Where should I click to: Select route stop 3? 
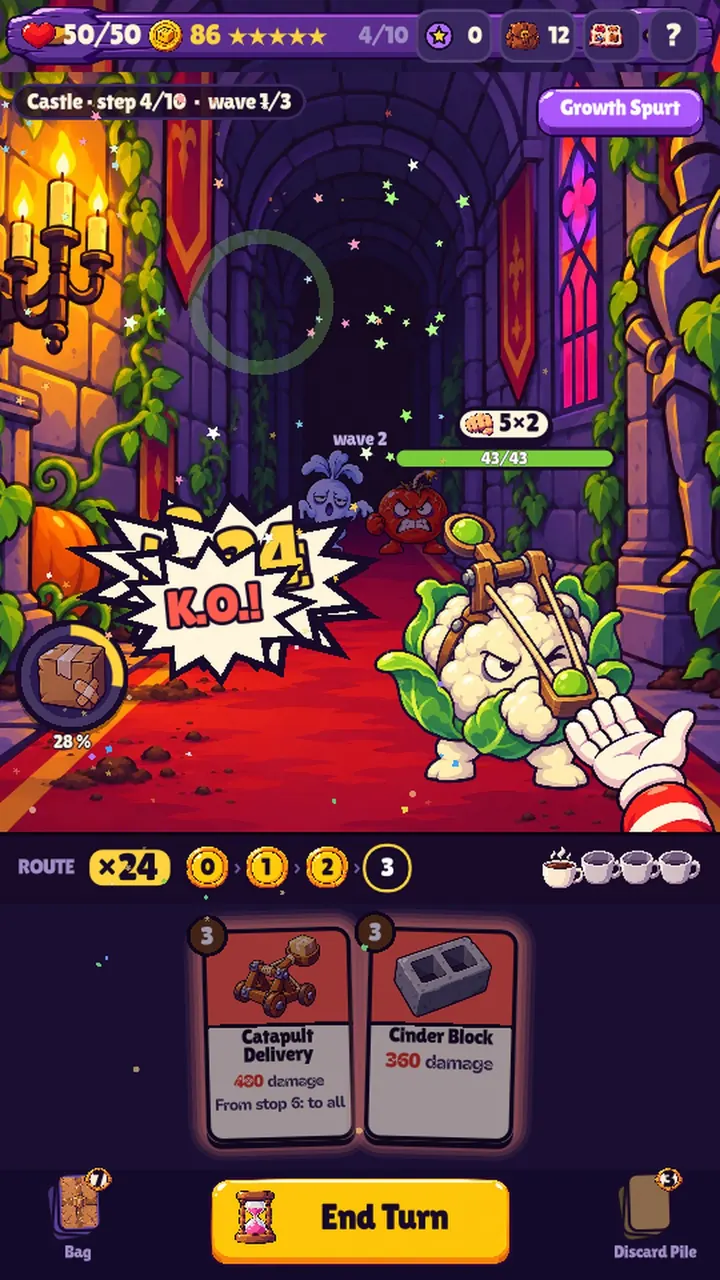[387, 868]
